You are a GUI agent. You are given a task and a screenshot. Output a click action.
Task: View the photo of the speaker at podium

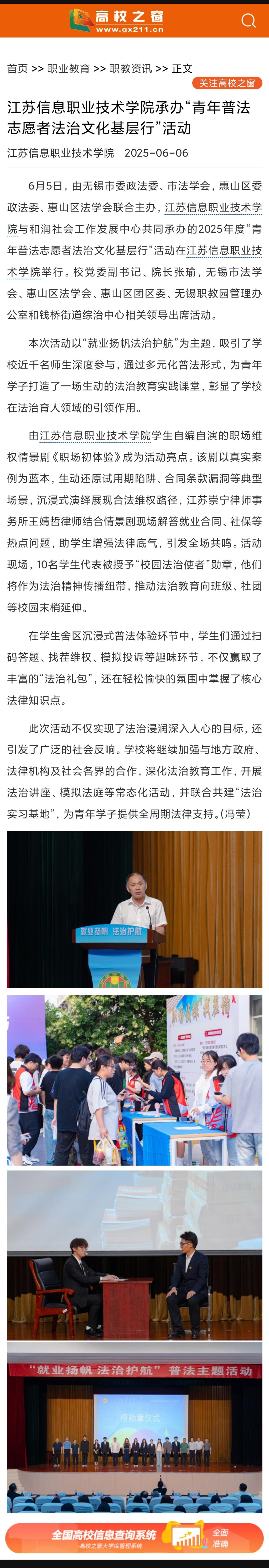pyautogui.click(x=134, y=910)
